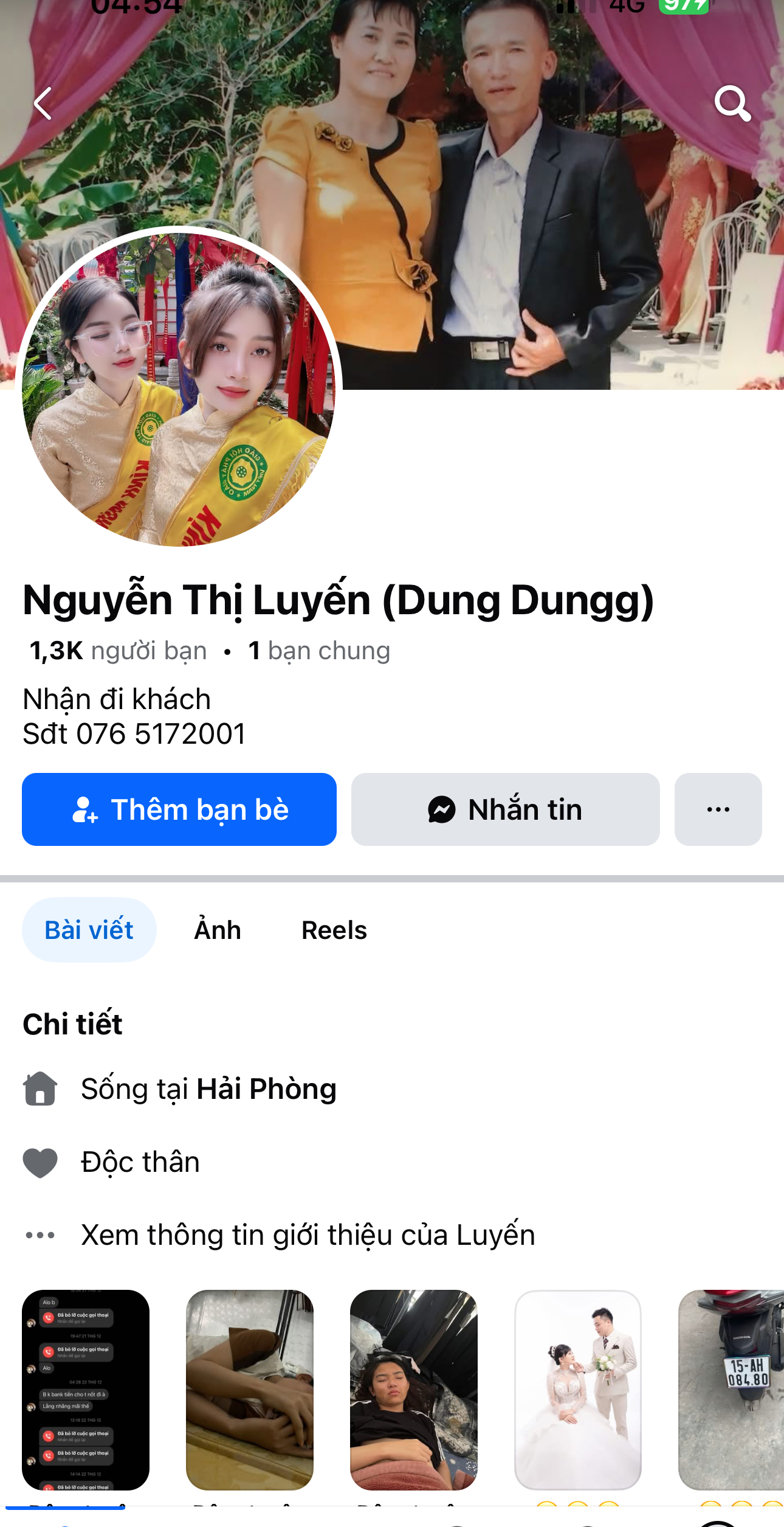Open the missed calls chat screenshot story
784x1527 pixels.
[86, 1390]
